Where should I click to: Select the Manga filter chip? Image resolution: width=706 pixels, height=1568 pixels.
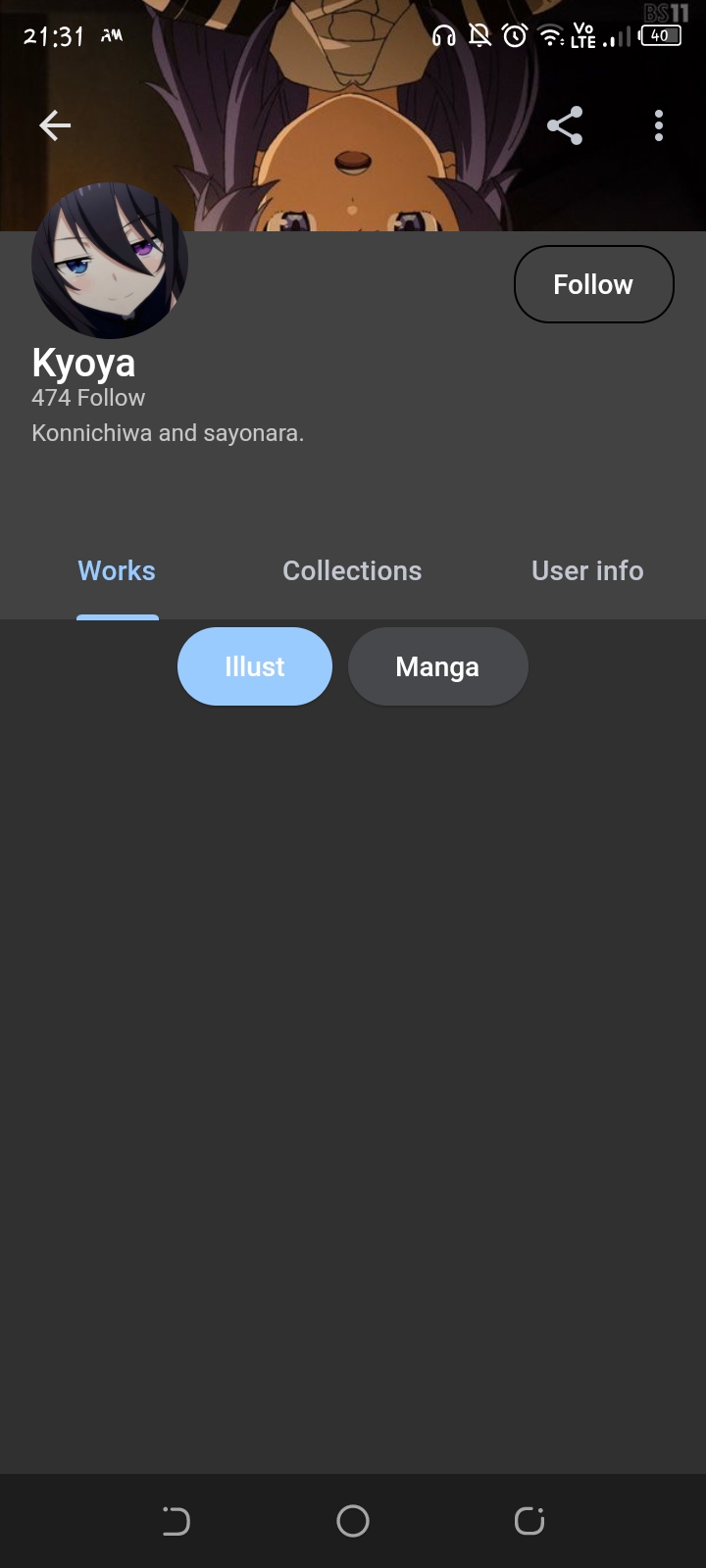(x=437, y=666)
